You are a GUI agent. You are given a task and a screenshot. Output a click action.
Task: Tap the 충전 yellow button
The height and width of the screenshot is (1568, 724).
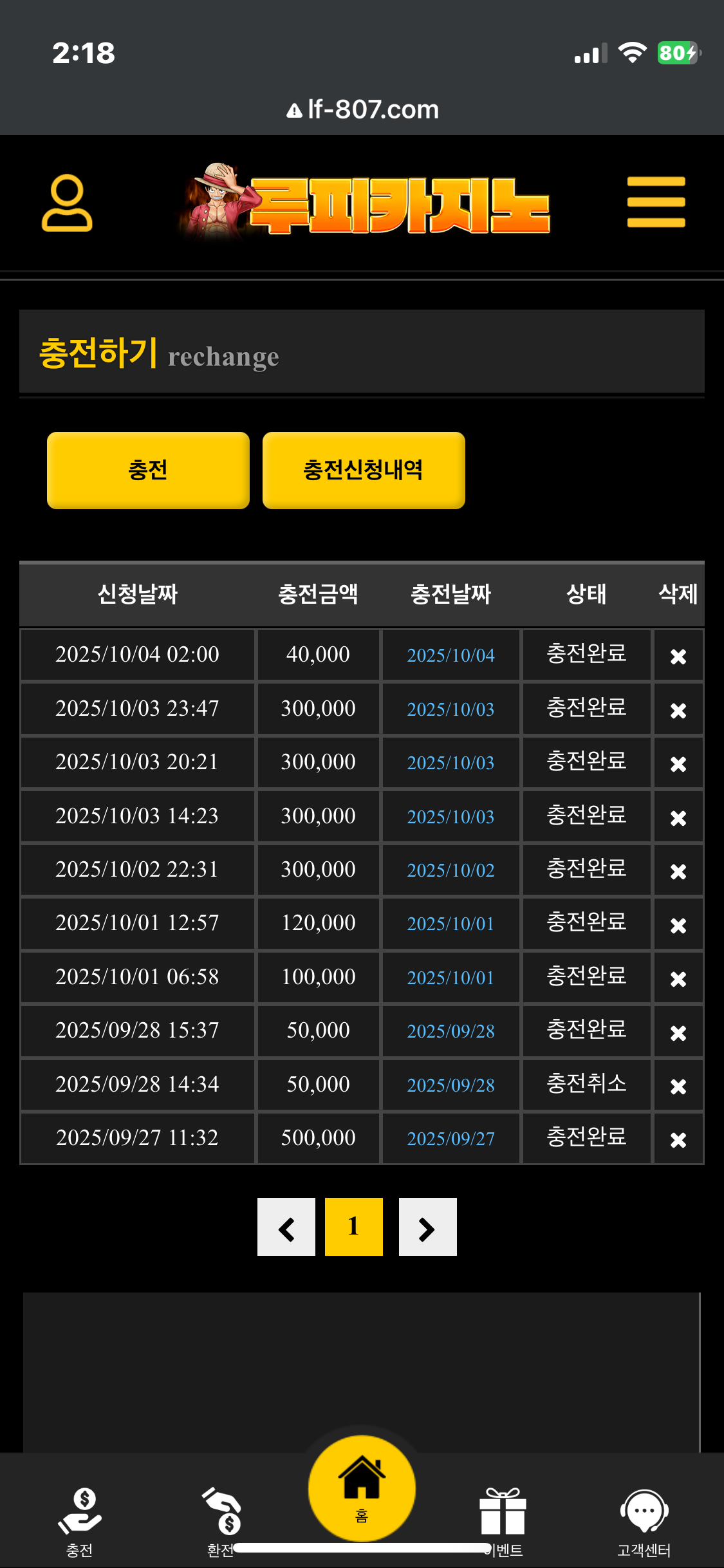[x=148, y=471]
